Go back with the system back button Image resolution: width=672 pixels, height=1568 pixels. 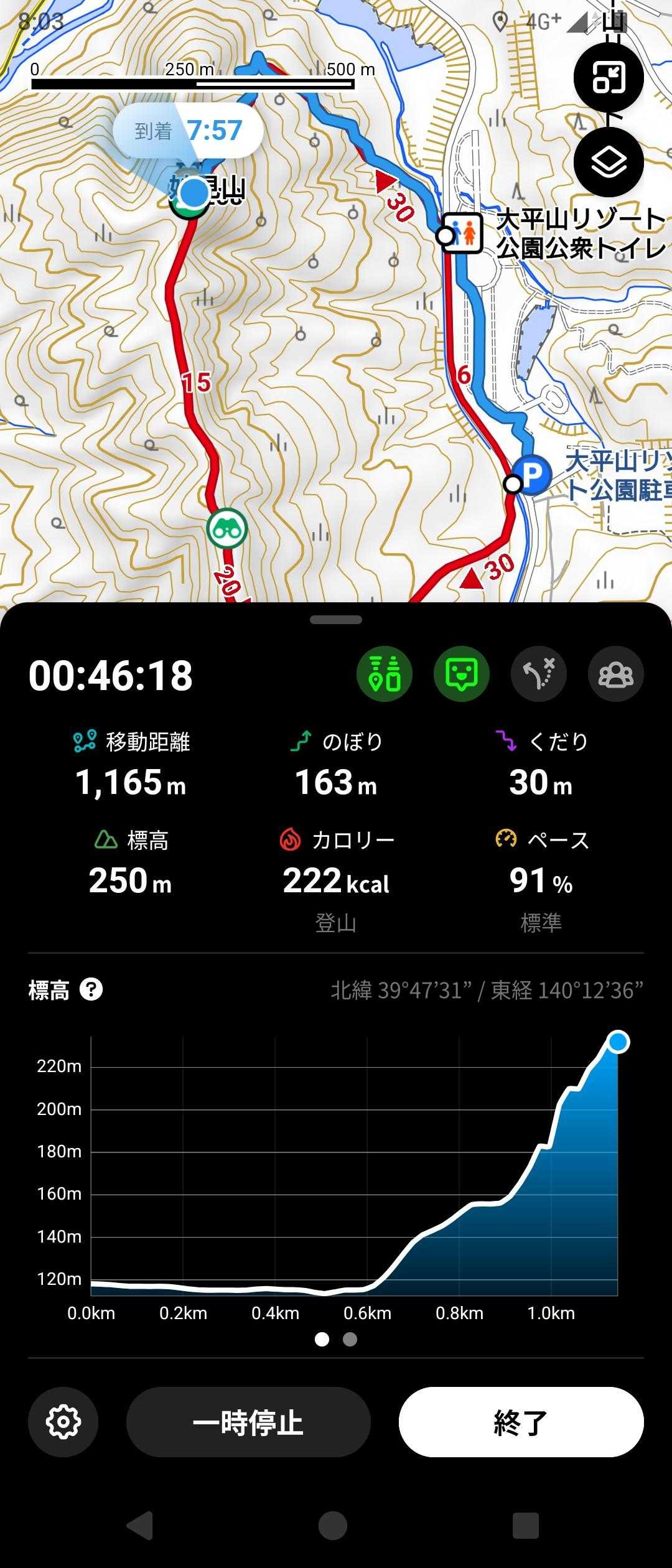click(141, 1526)
